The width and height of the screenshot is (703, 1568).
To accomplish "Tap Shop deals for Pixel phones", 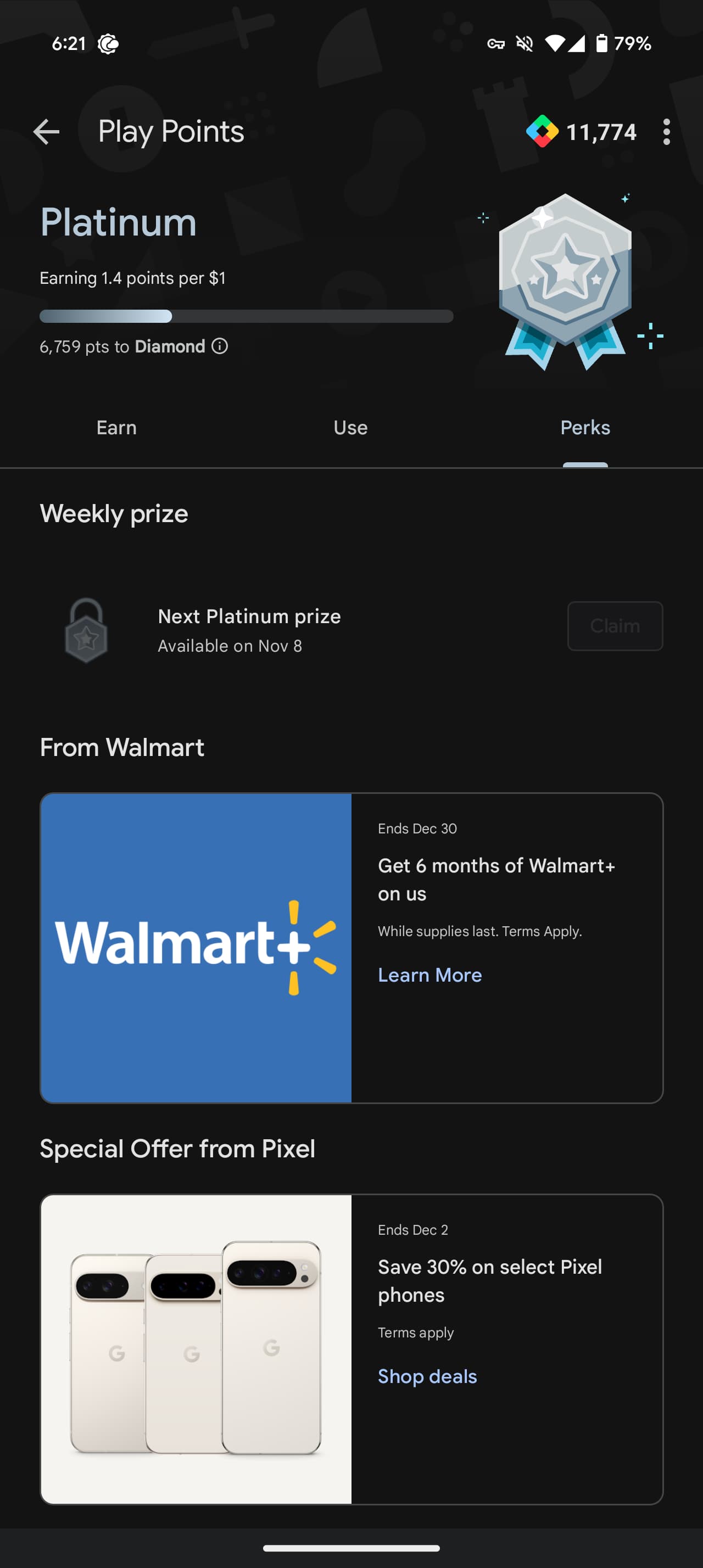I will coord(427,1376).
